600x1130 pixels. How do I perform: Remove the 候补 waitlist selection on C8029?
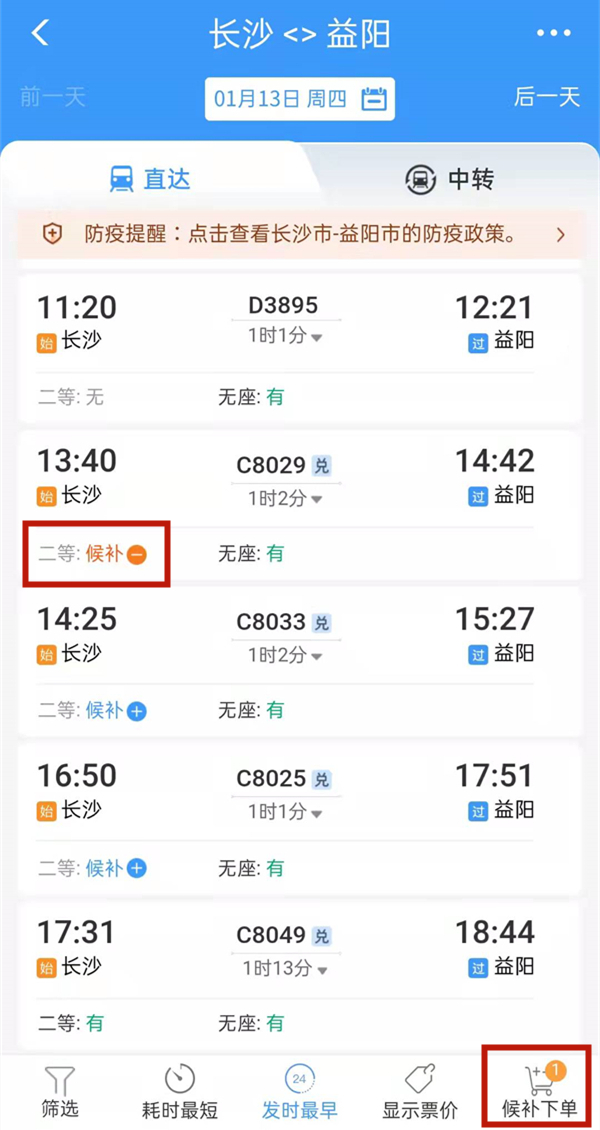tap(136, 553)
